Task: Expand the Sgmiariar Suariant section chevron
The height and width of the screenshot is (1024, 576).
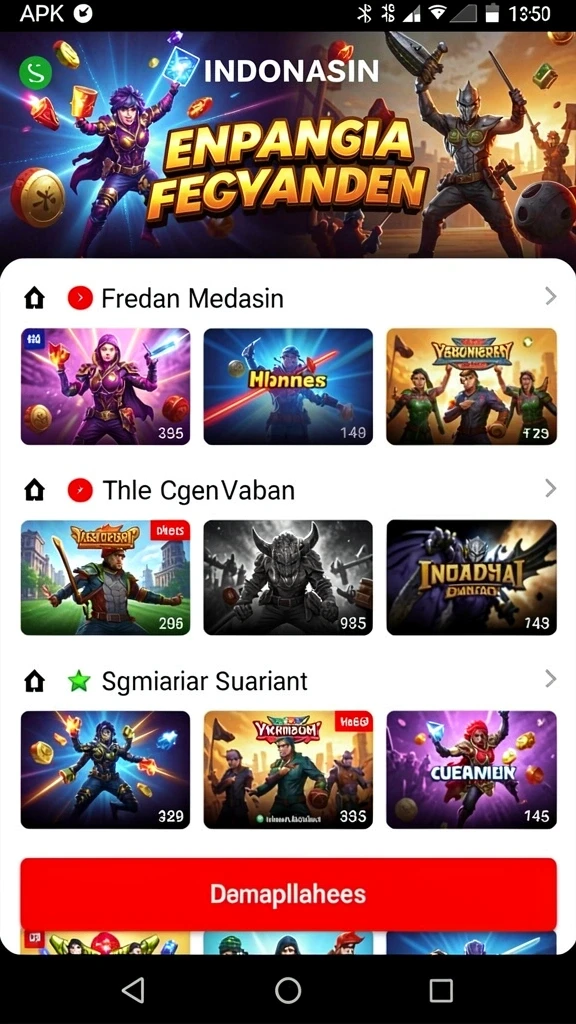Action: pos(551,679)
